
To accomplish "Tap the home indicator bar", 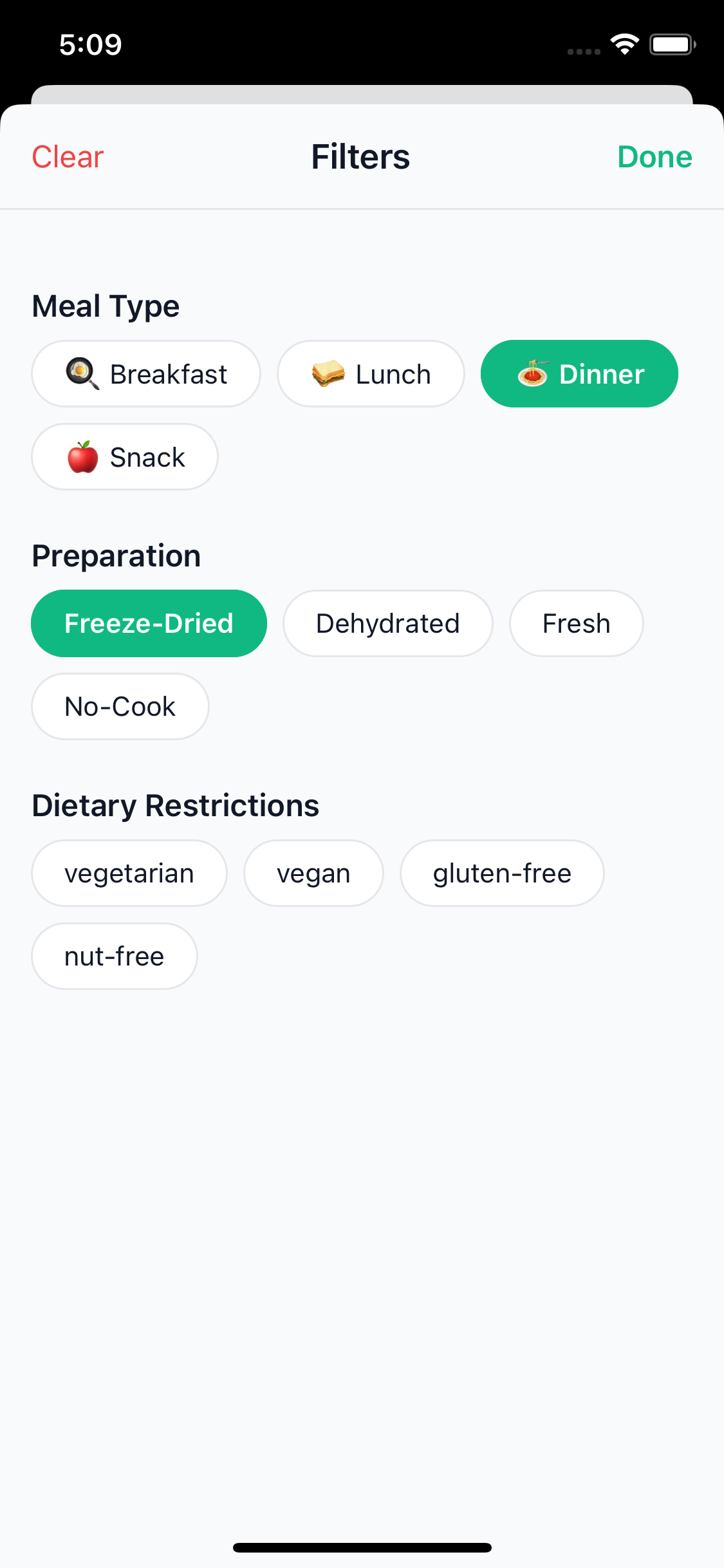I will pyautogui.click(x=362, y=1549).
